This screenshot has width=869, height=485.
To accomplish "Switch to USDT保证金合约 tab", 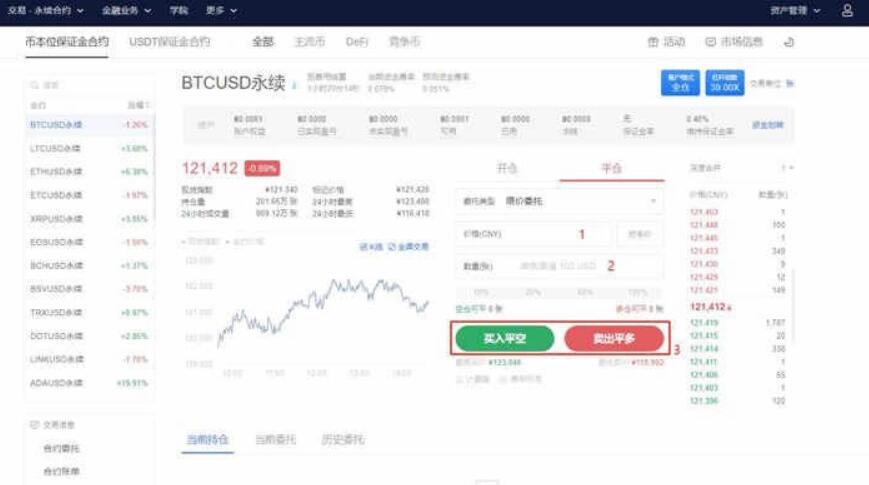I will [x=169, y=42].
